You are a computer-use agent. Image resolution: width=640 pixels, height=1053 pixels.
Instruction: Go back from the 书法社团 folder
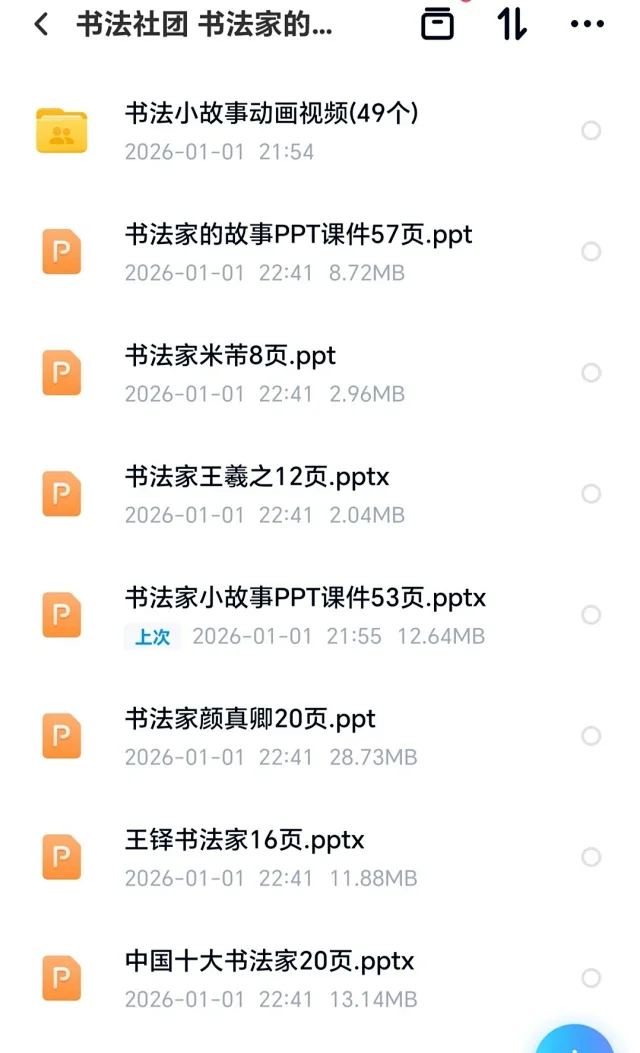pos(41,25)
